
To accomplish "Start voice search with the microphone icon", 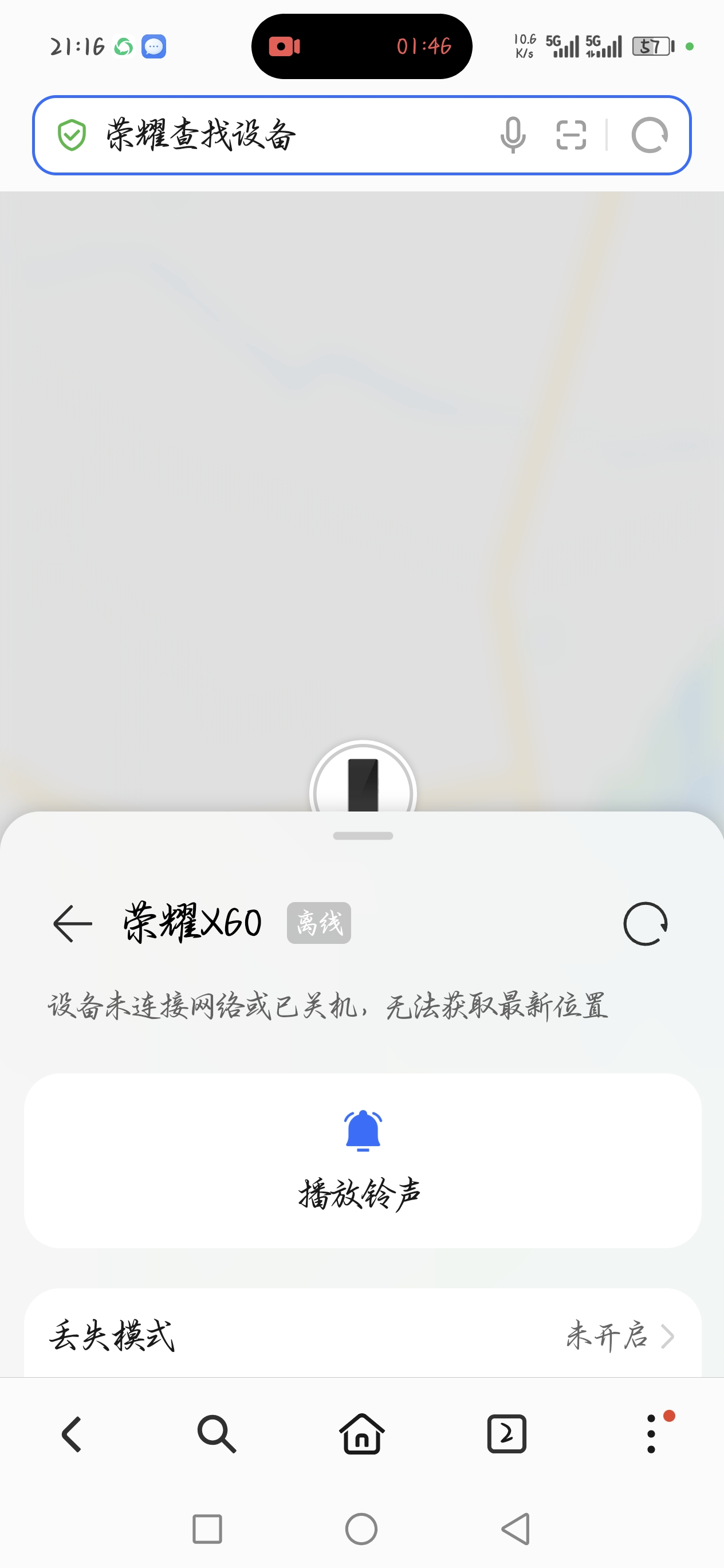I will 512,135.
